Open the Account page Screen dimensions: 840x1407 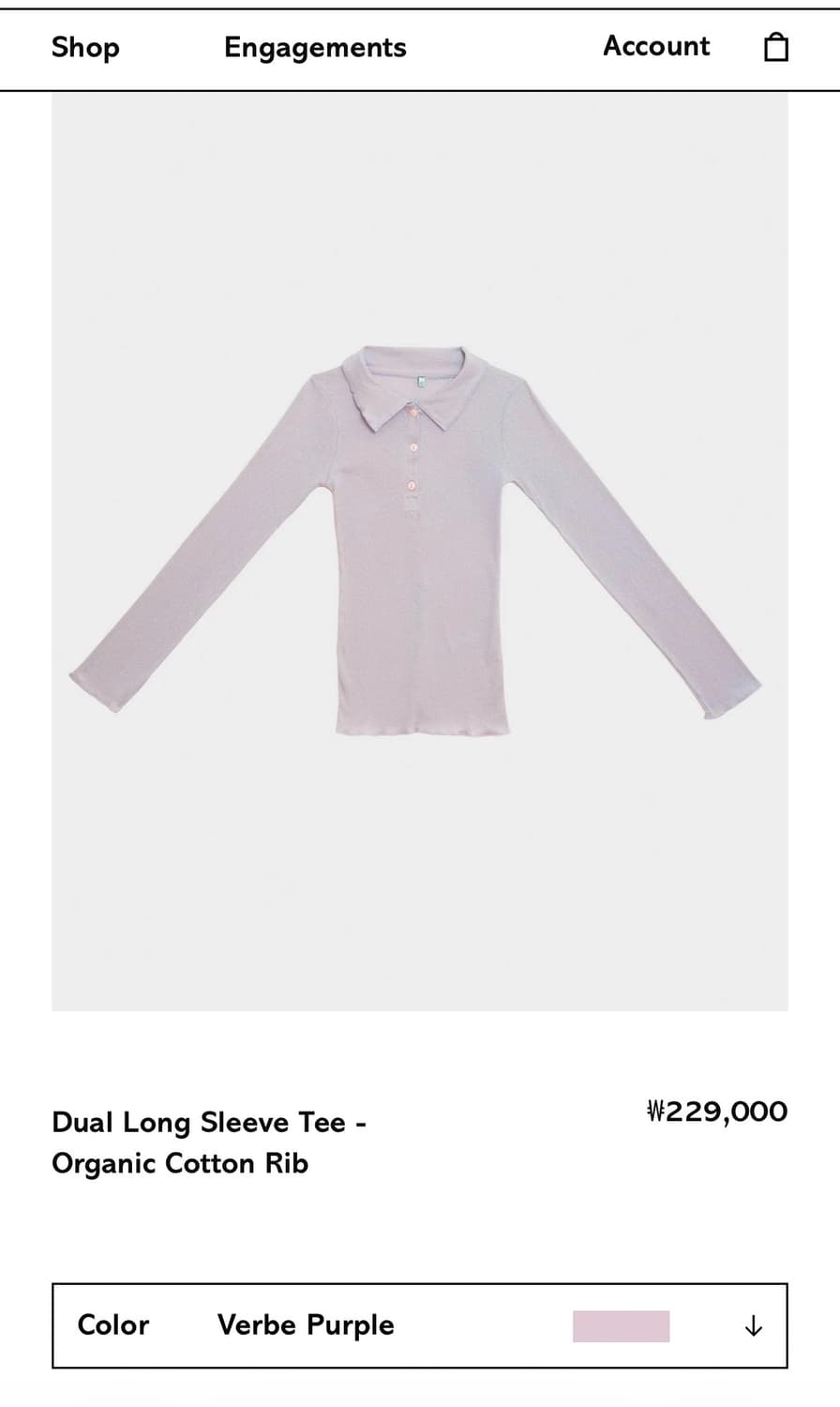(656, 46)
